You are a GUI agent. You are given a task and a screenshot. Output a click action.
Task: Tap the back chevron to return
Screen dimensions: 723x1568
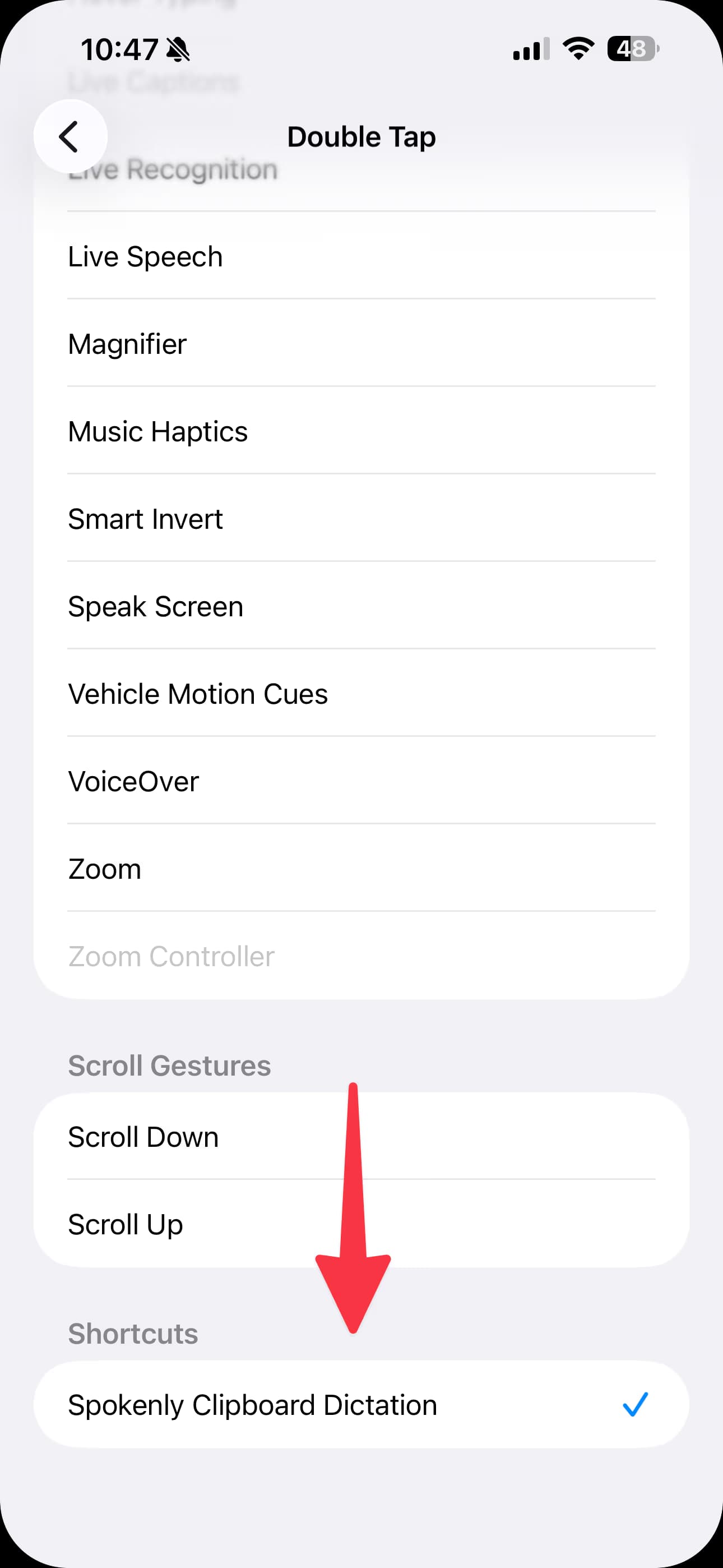69,136
